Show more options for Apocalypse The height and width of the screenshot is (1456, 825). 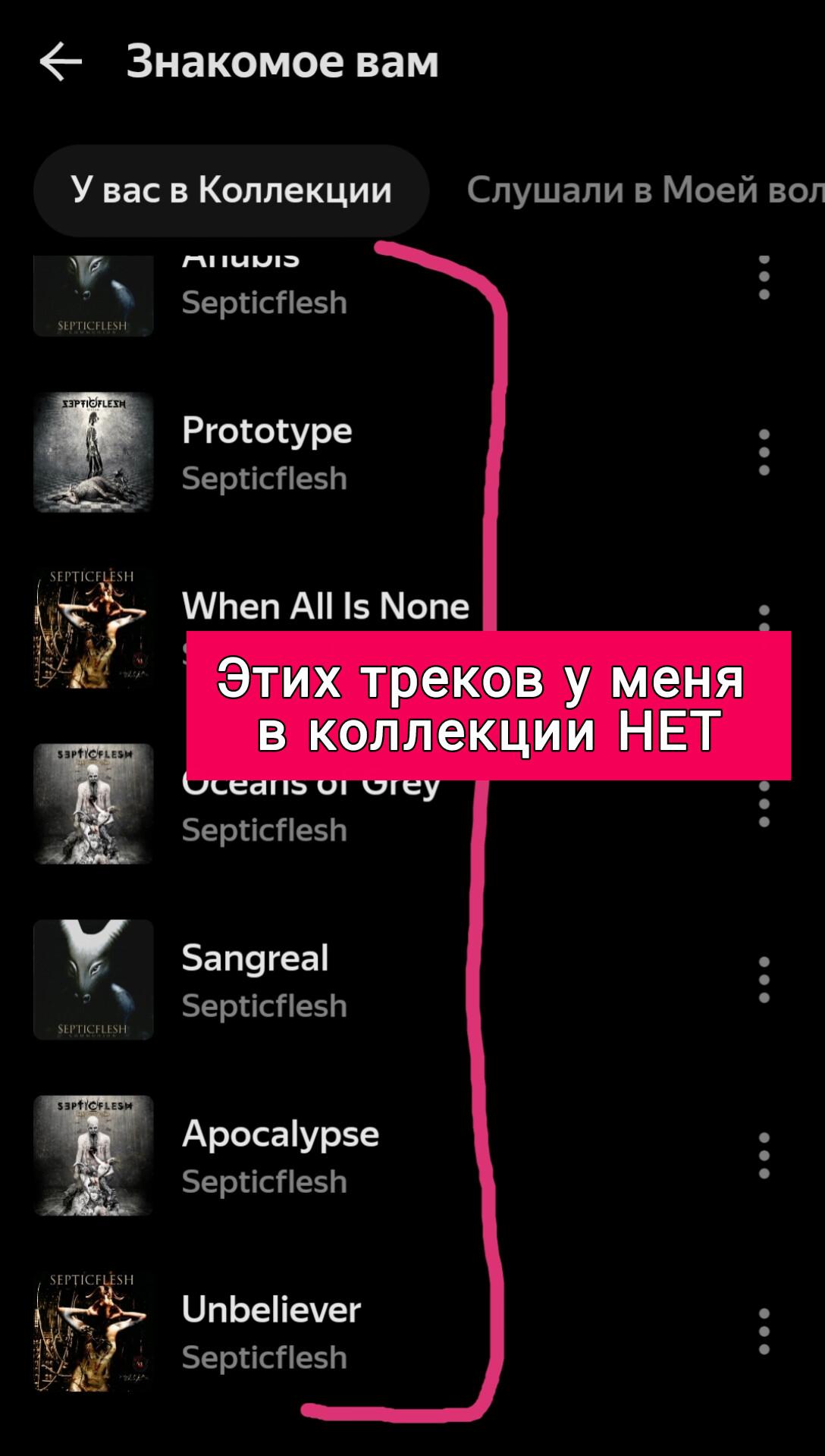pyautogui.click(x=764, y=1156)
